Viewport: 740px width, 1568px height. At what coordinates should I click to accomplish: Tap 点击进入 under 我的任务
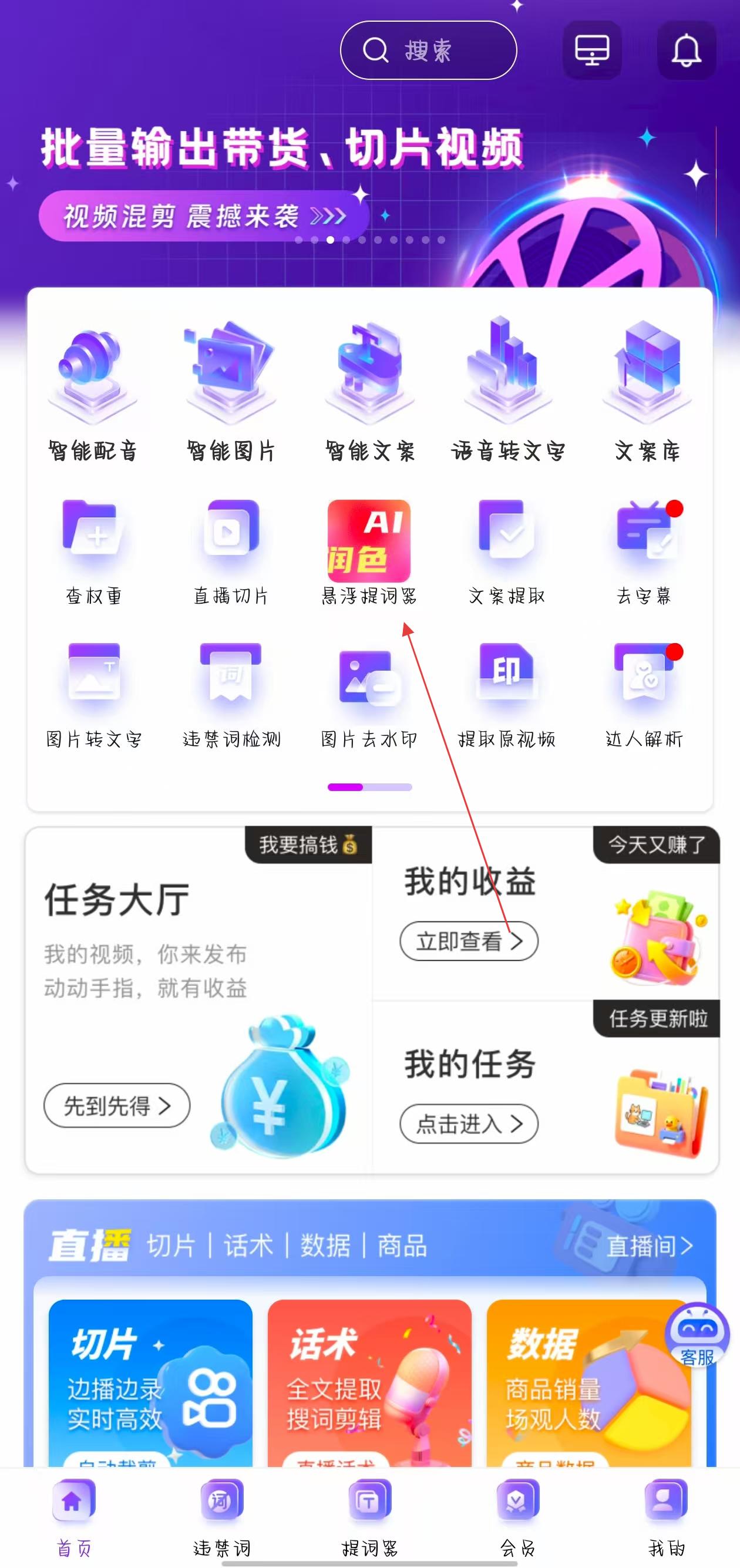(469, 1123)
